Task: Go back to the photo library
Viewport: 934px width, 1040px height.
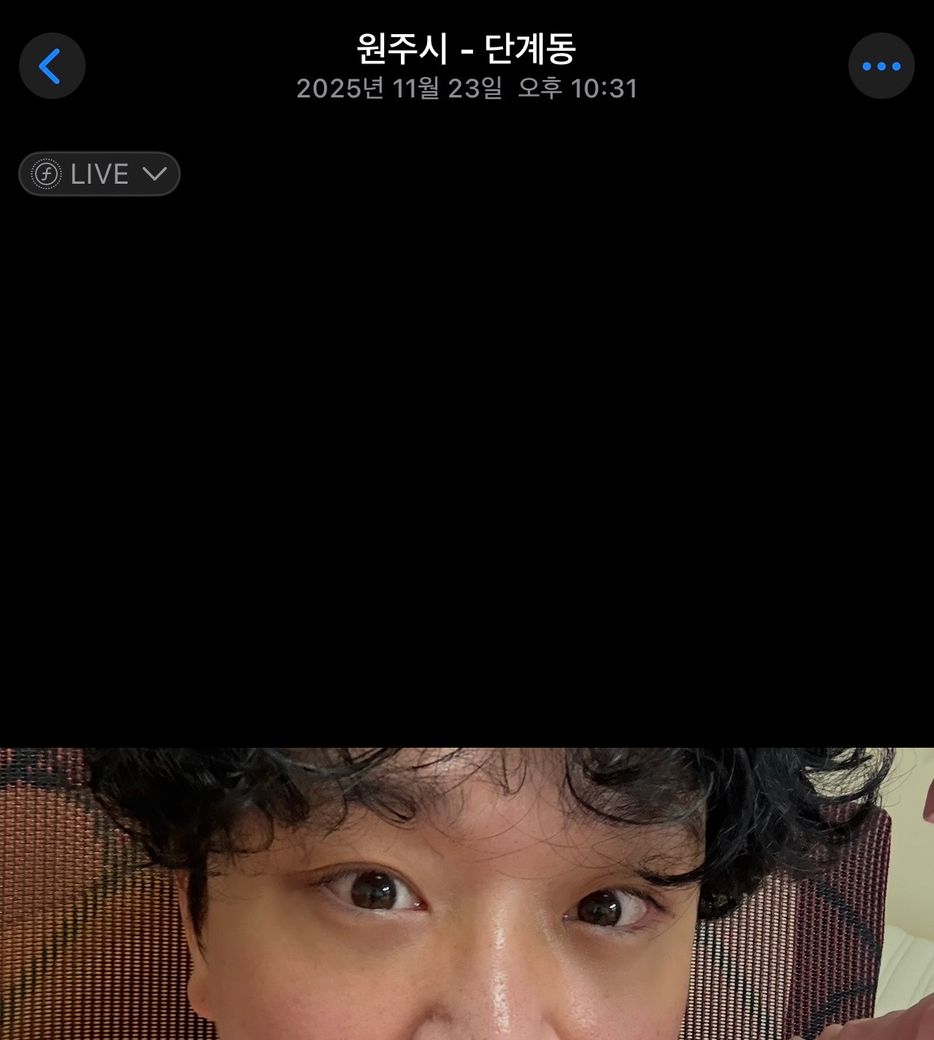Action: pyautogui.click(x=52, y=66)
